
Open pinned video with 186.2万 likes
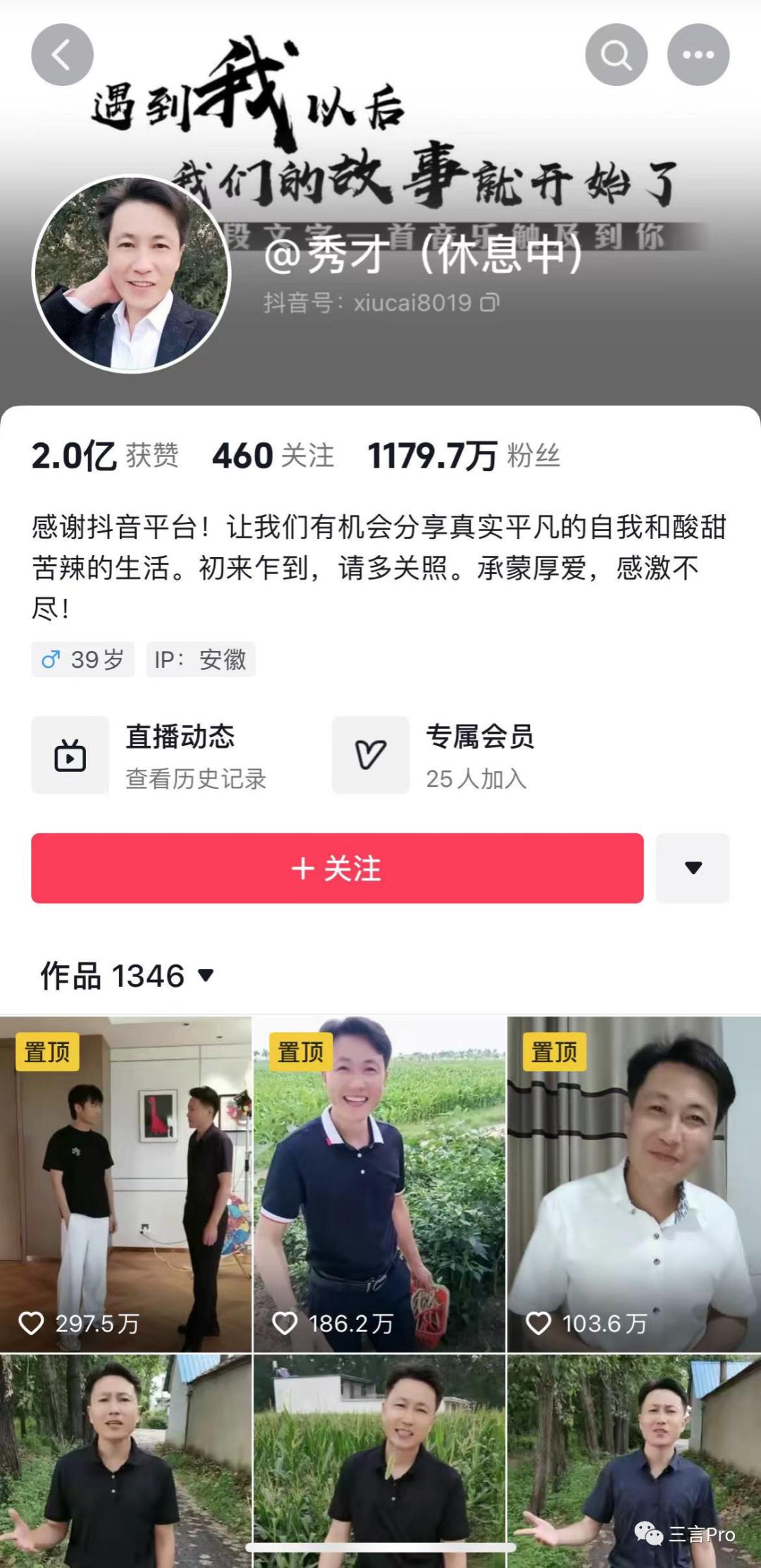380,1184
